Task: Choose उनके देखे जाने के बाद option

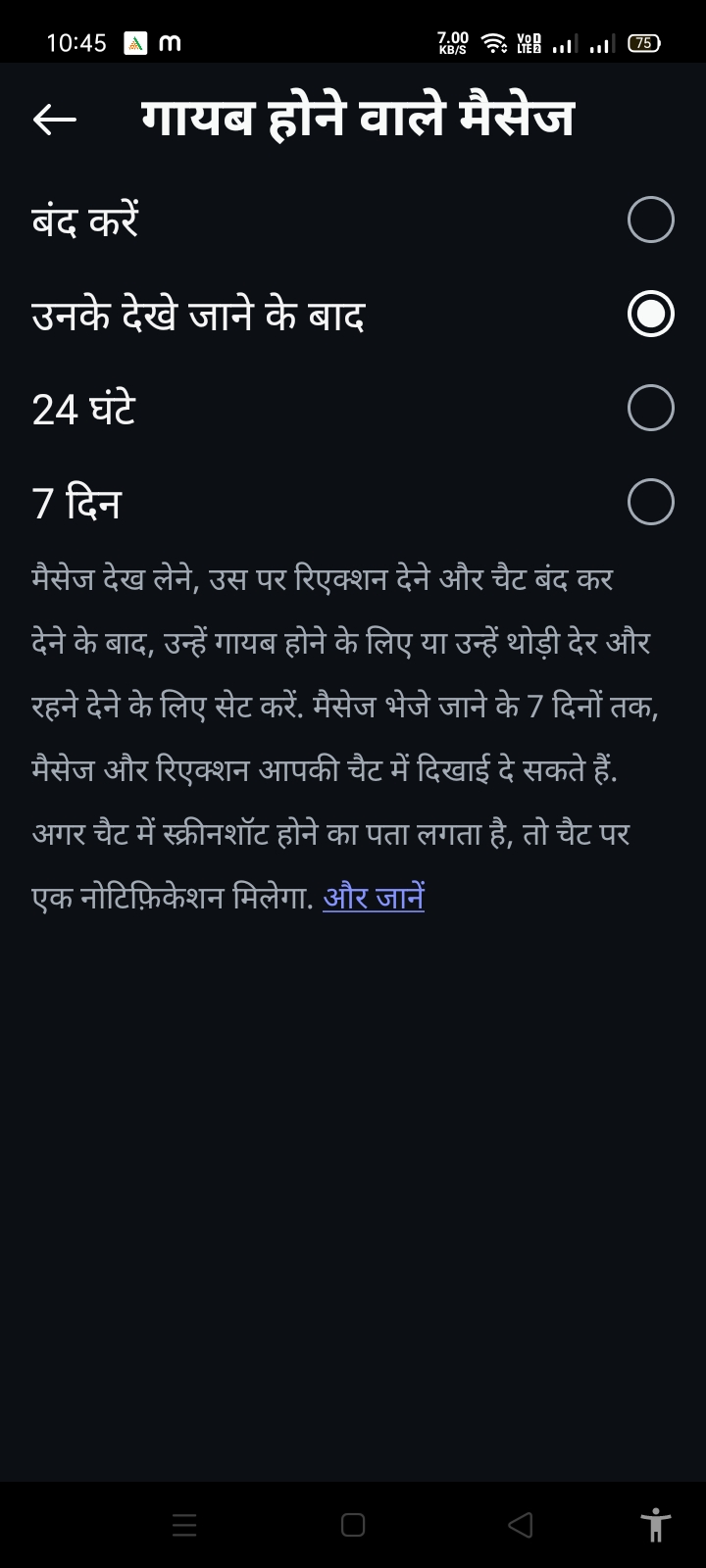Action: coord(353,314)
